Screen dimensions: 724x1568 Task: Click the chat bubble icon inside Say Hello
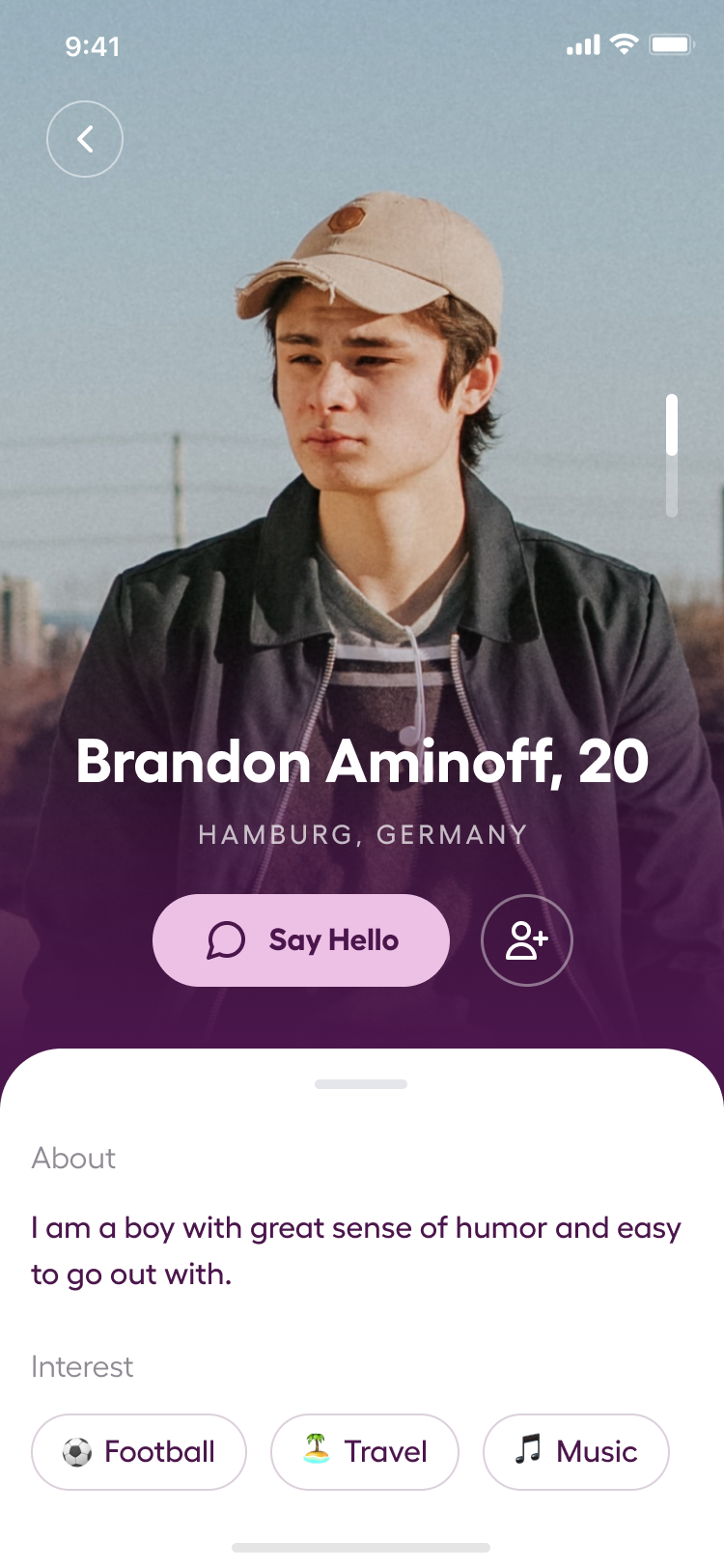(x=225, y=939)
